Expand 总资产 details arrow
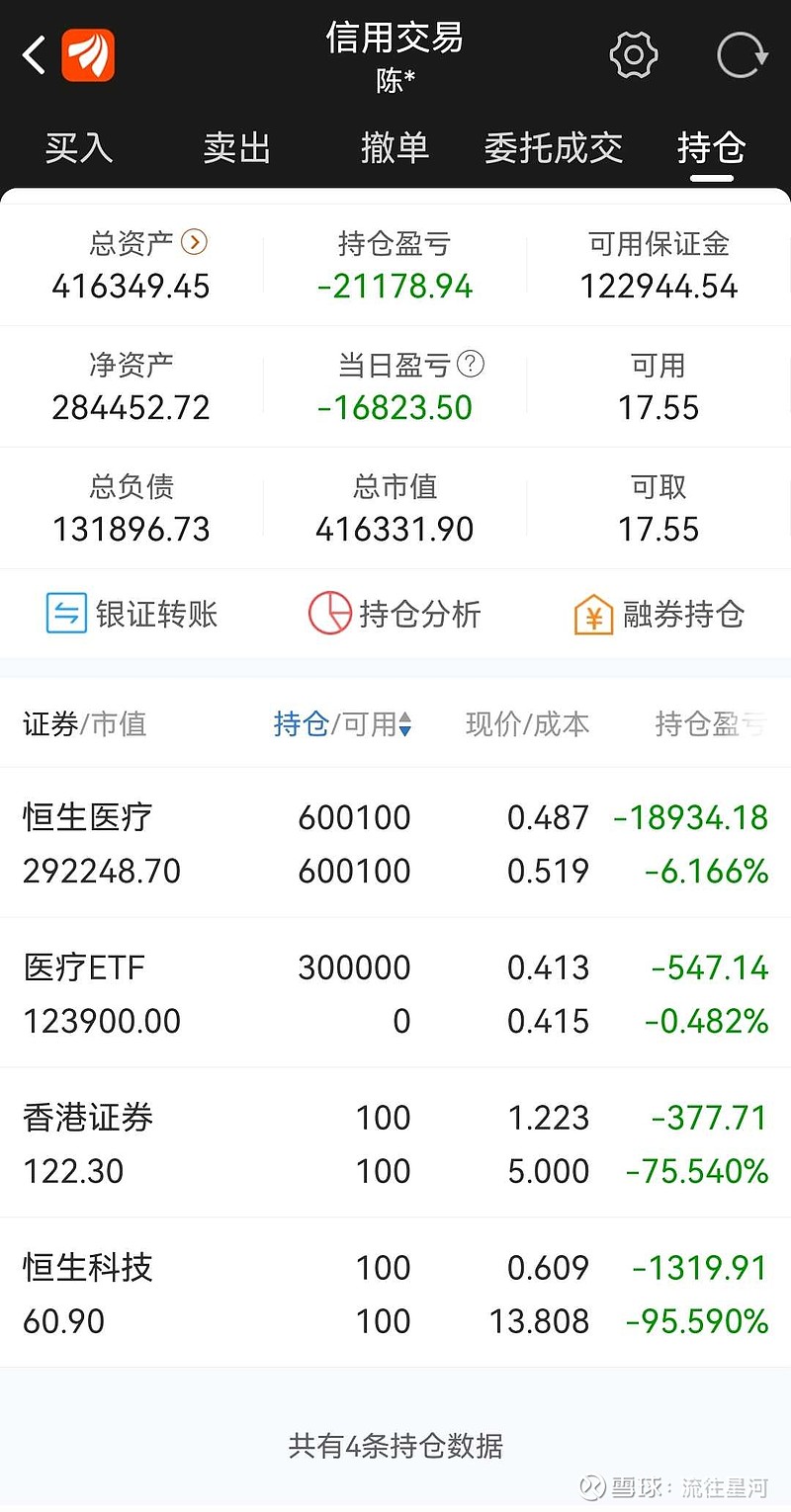 195,242
